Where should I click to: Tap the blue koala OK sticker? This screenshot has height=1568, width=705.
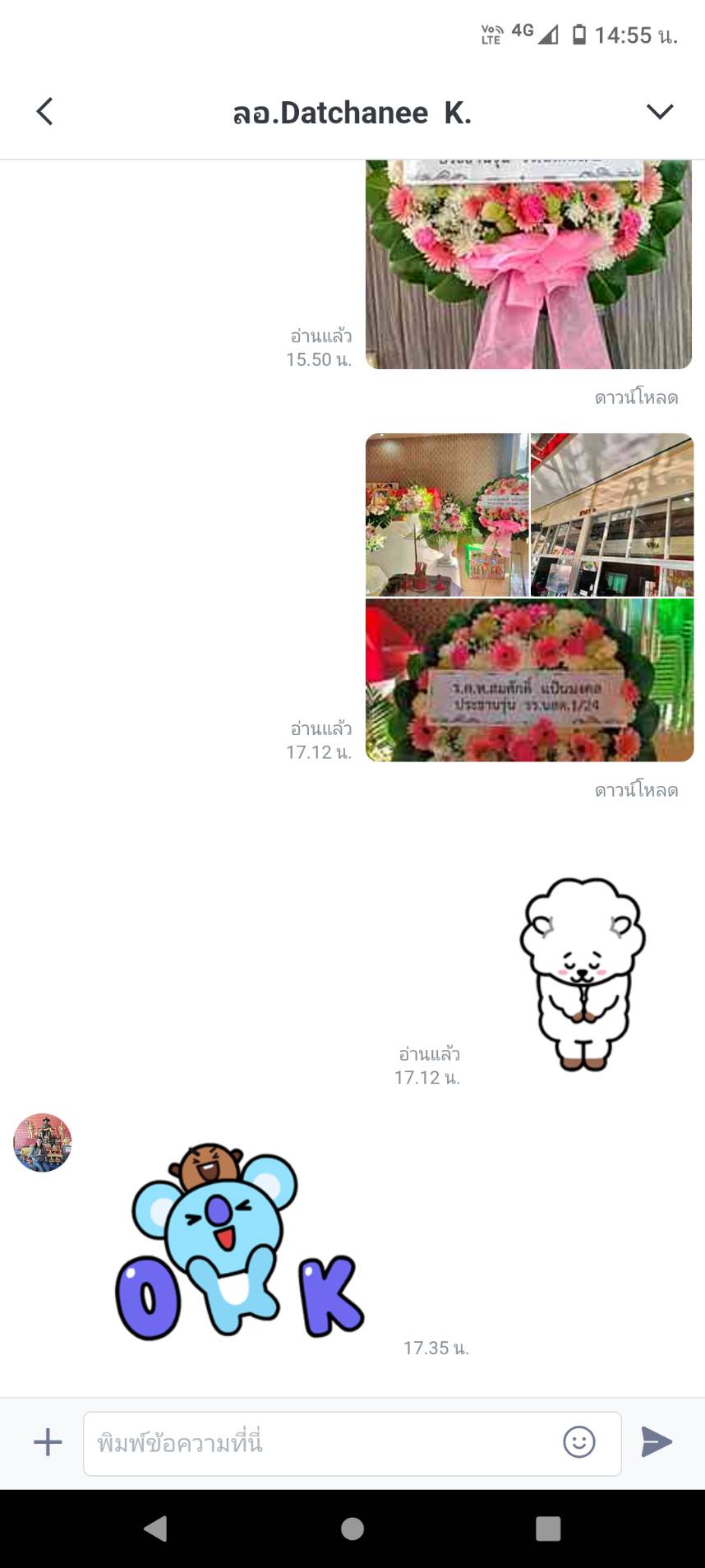239,1242
